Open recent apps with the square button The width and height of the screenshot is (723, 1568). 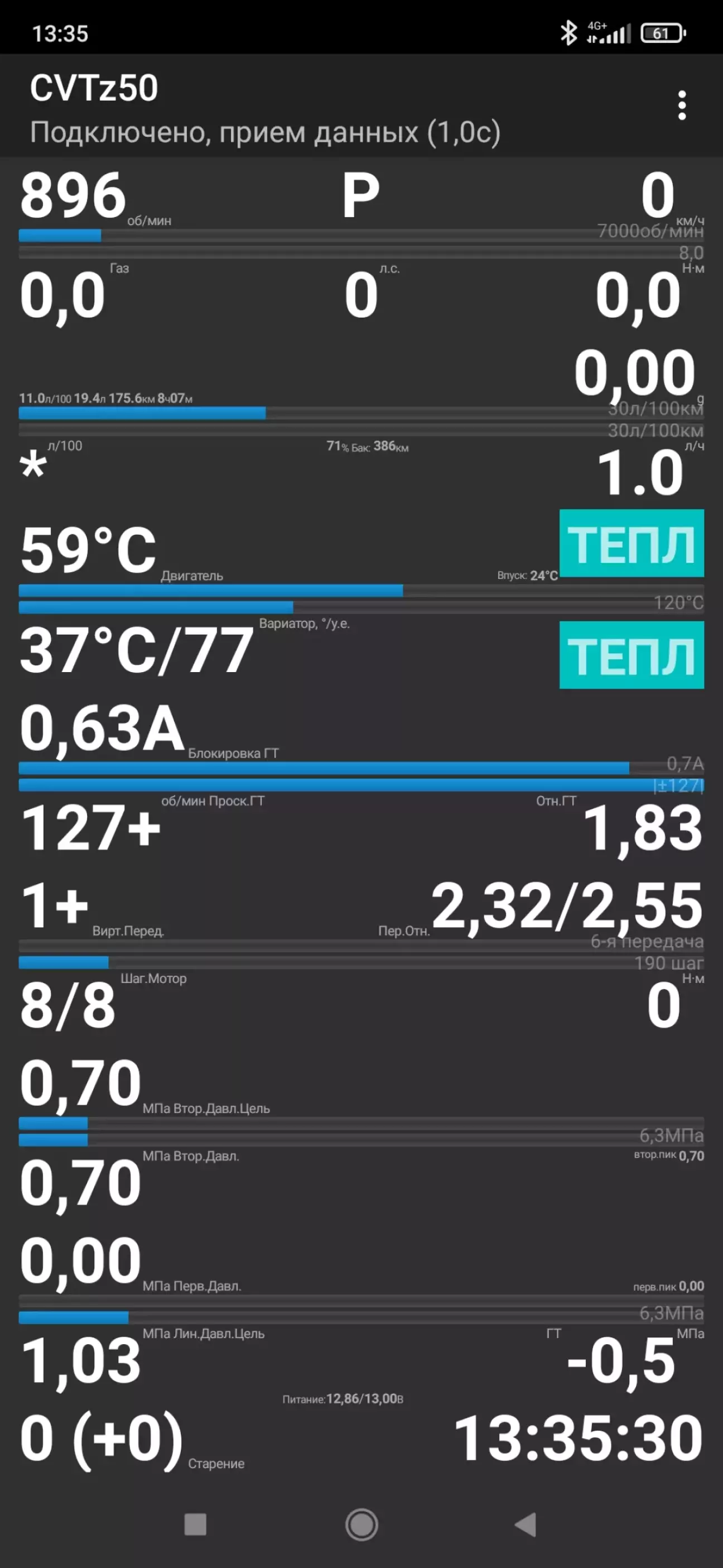pos(195,1525)
